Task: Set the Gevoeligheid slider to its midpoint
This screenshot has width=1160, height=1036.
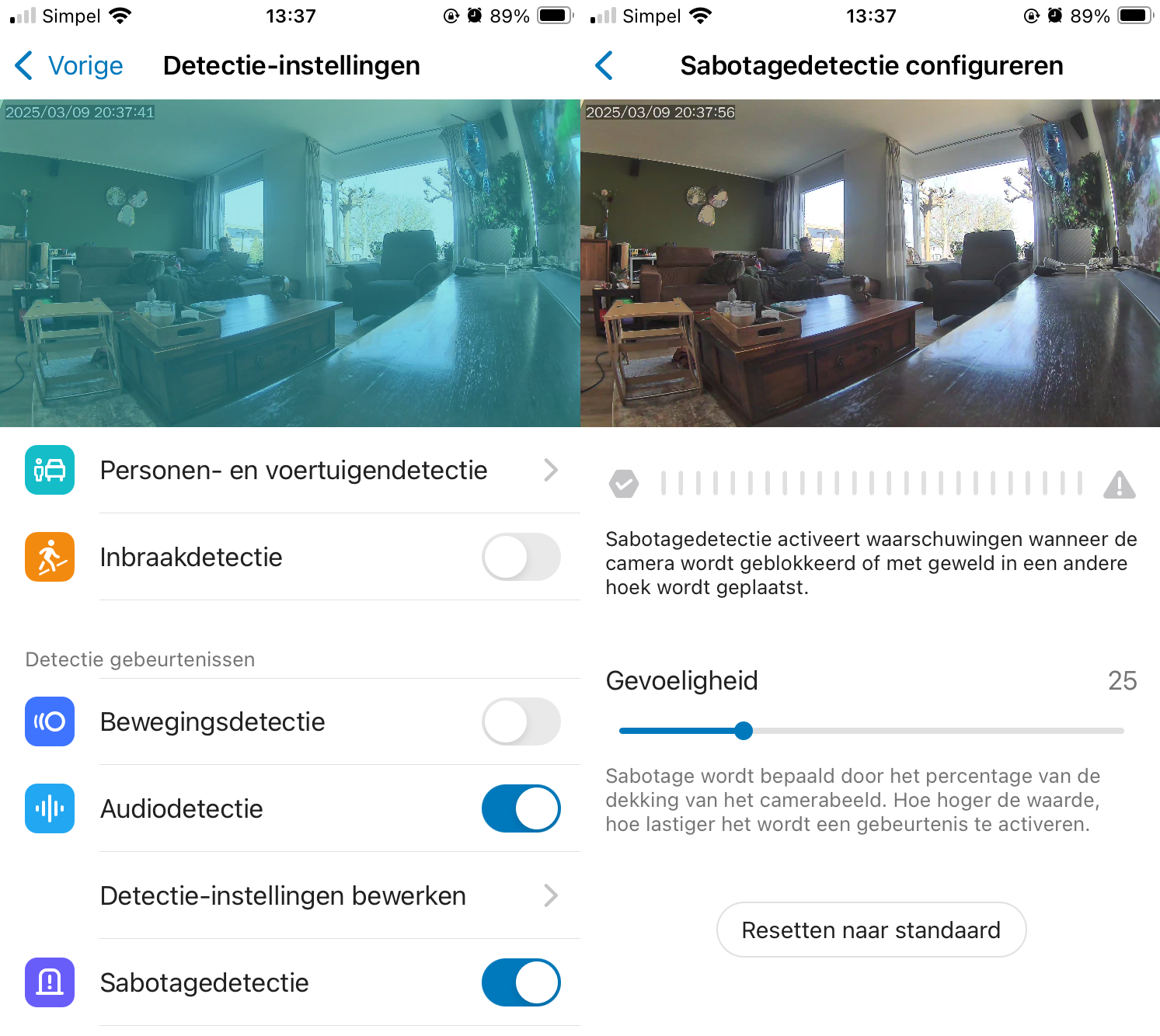Action: [x=871, y=731]
